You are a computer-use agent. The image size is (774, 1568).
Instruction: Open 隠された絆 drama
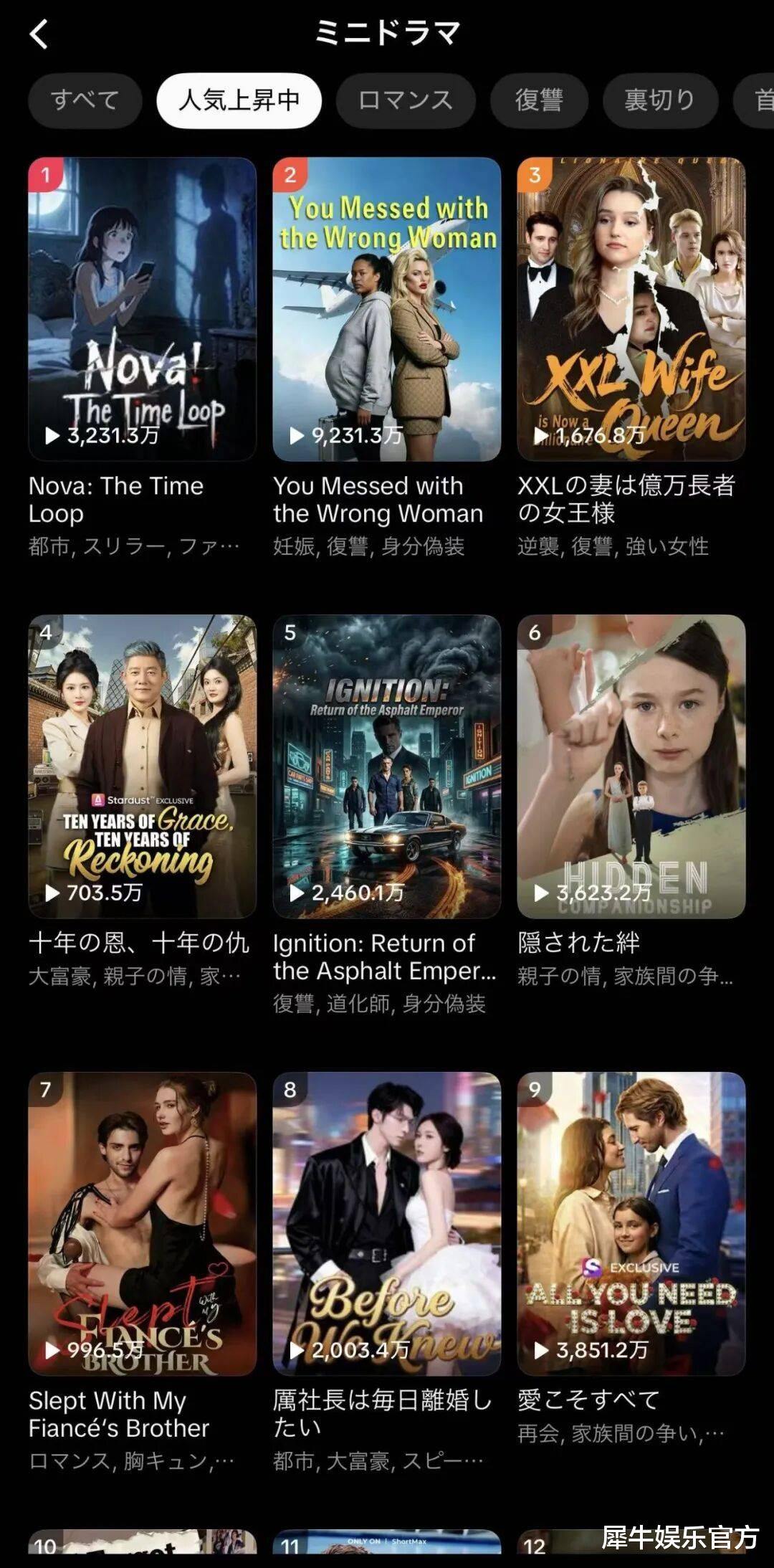tap(631, 766)
